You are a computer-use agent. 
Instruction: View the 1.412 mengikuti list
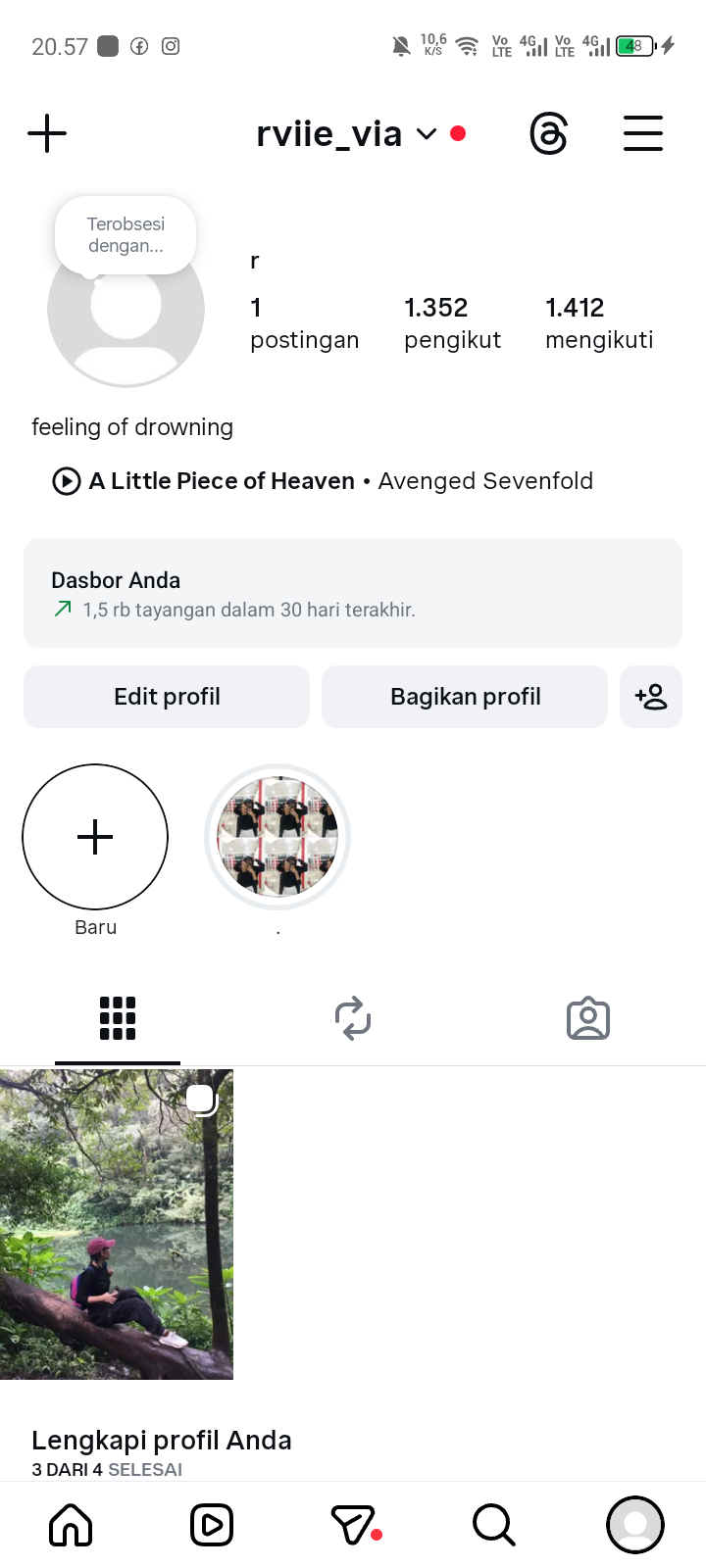(599, 322)
